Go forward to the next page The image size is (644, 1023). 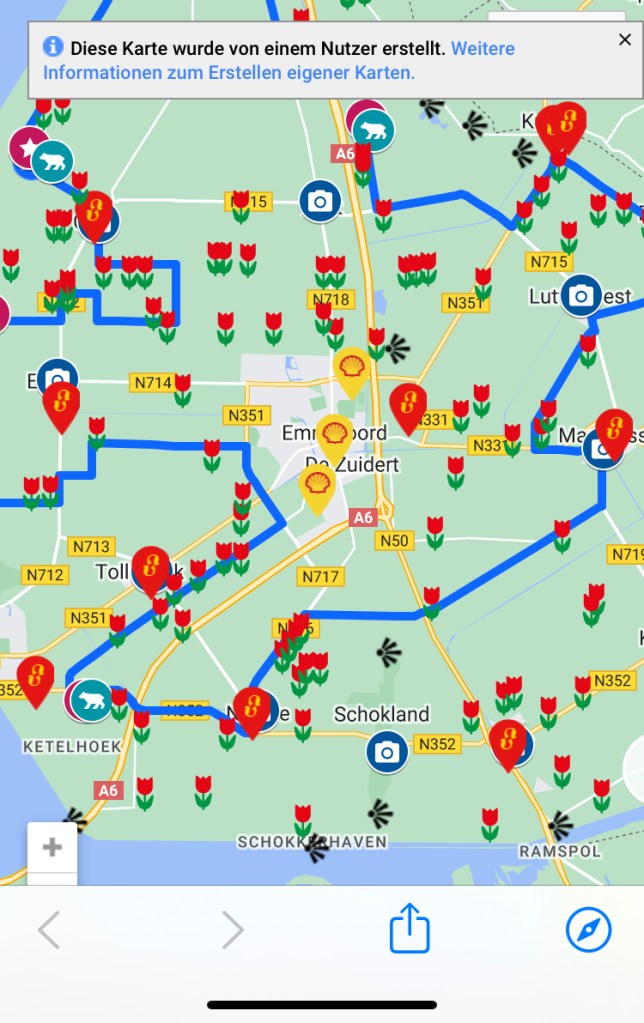tap(232, 930)
